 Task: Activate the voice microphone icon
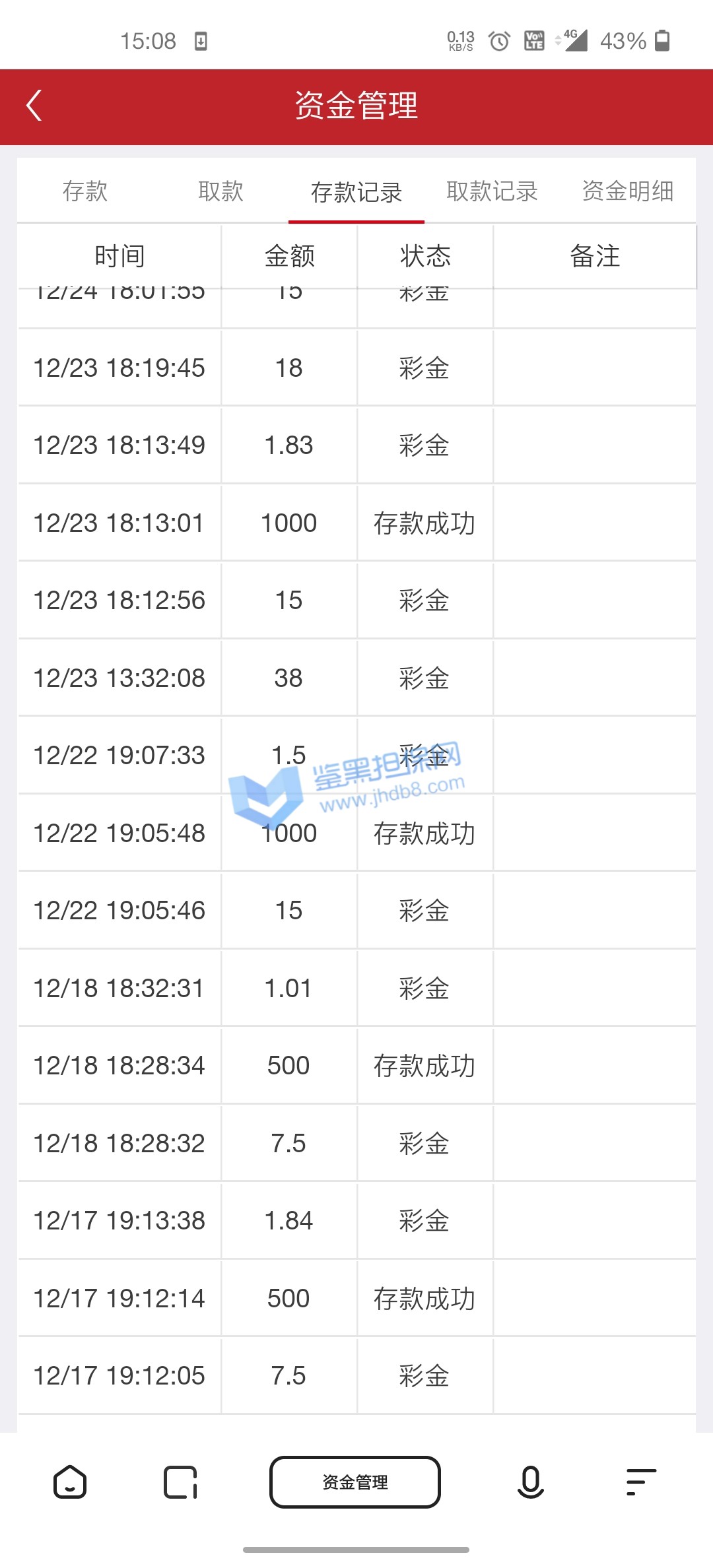click(530, 1482)
